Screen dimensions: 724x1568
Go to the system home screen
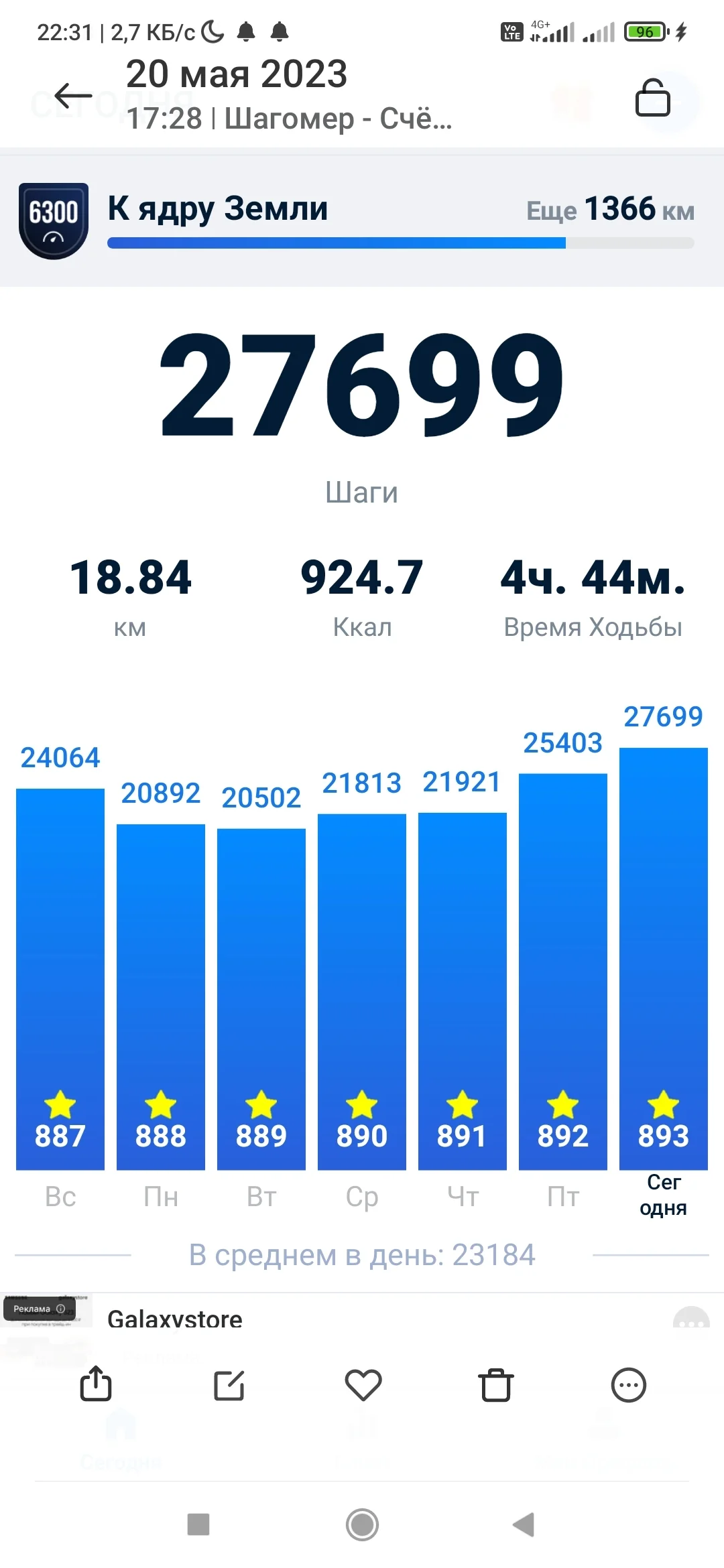[x=362, y=1524]
